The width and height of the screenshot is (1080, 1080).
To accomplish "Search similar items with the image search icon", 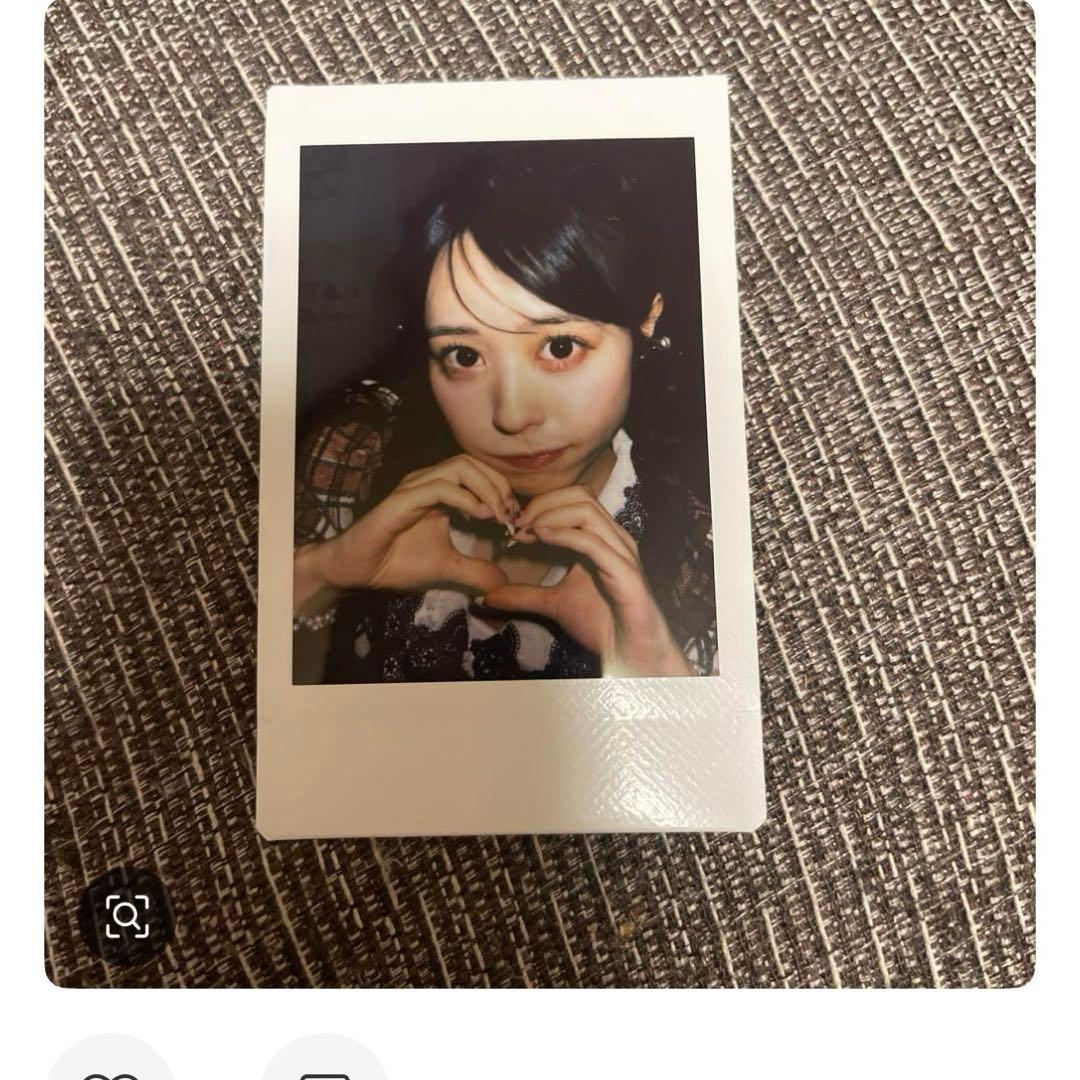I will (127, 916).
